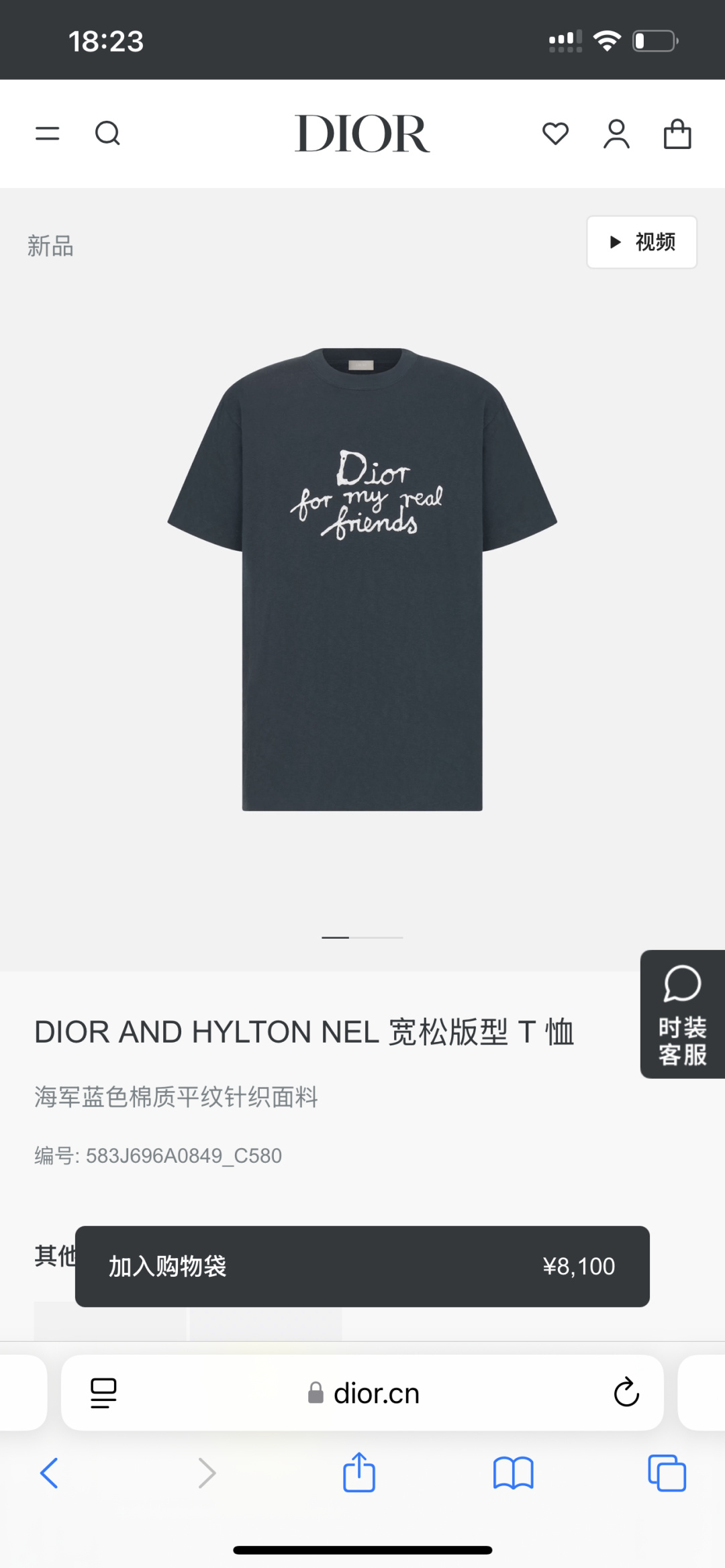Play the product video (视频)
The image size is (725, 1568).
click(x=642, y=242)
